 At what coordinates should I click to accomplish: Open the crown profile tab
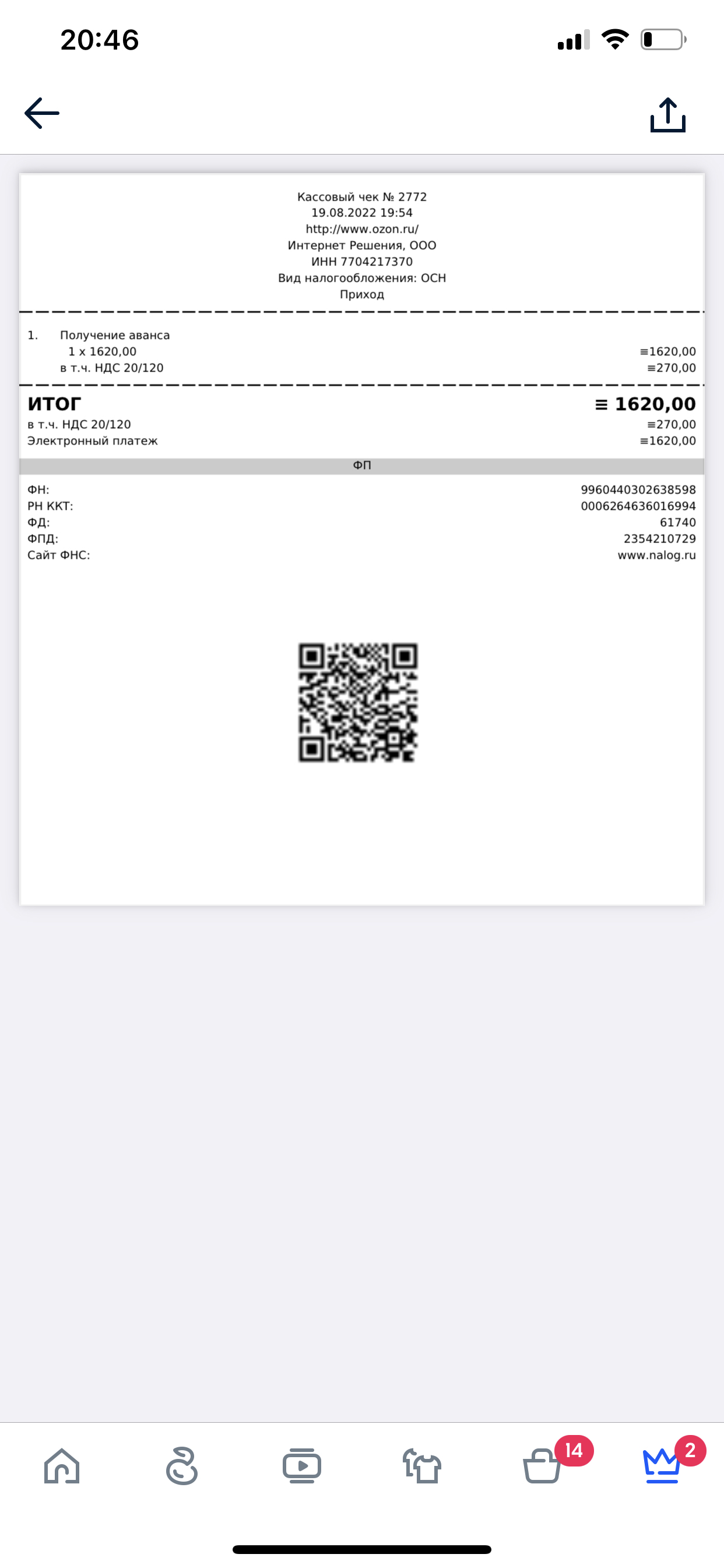coord(661,1466)
